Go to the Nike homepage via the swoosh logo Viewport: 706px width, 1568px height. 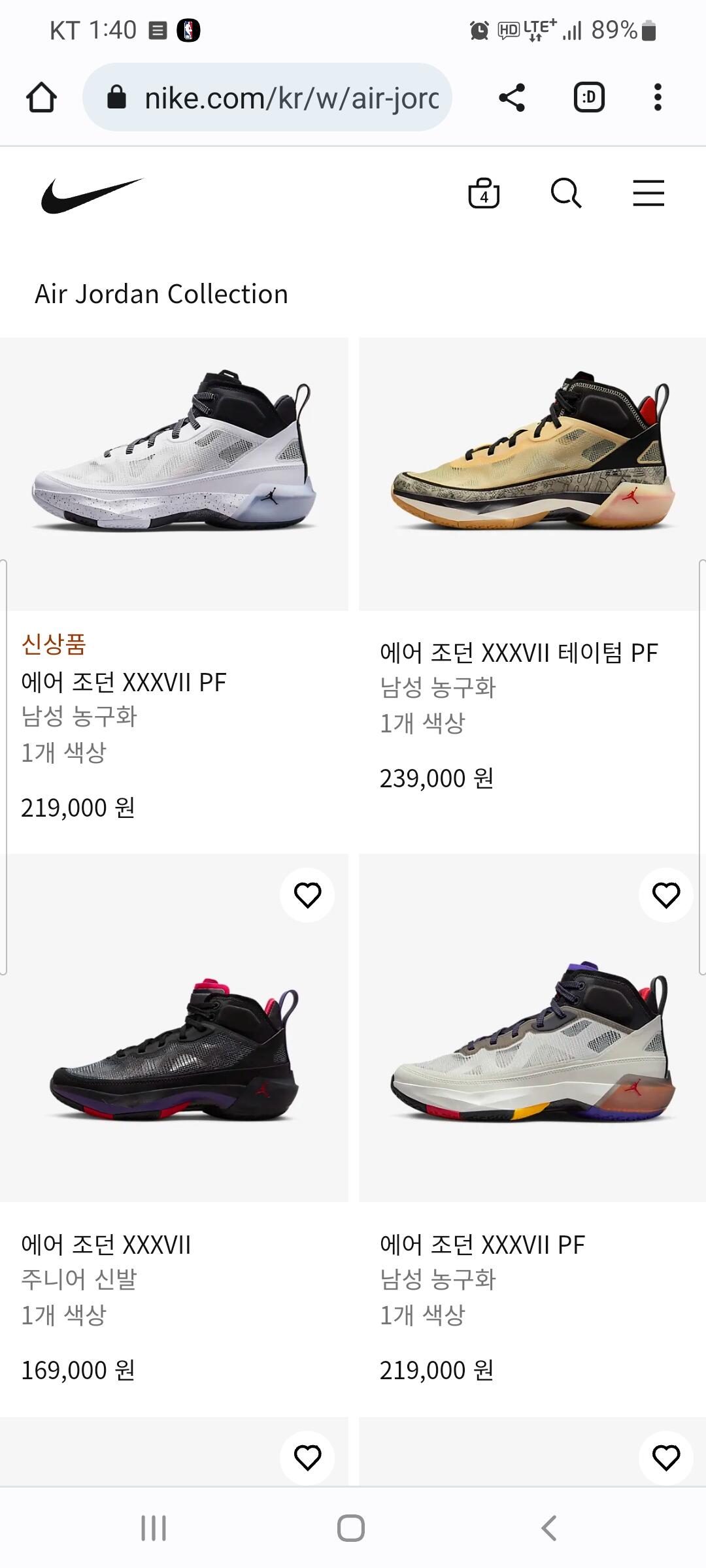(92, 195)
